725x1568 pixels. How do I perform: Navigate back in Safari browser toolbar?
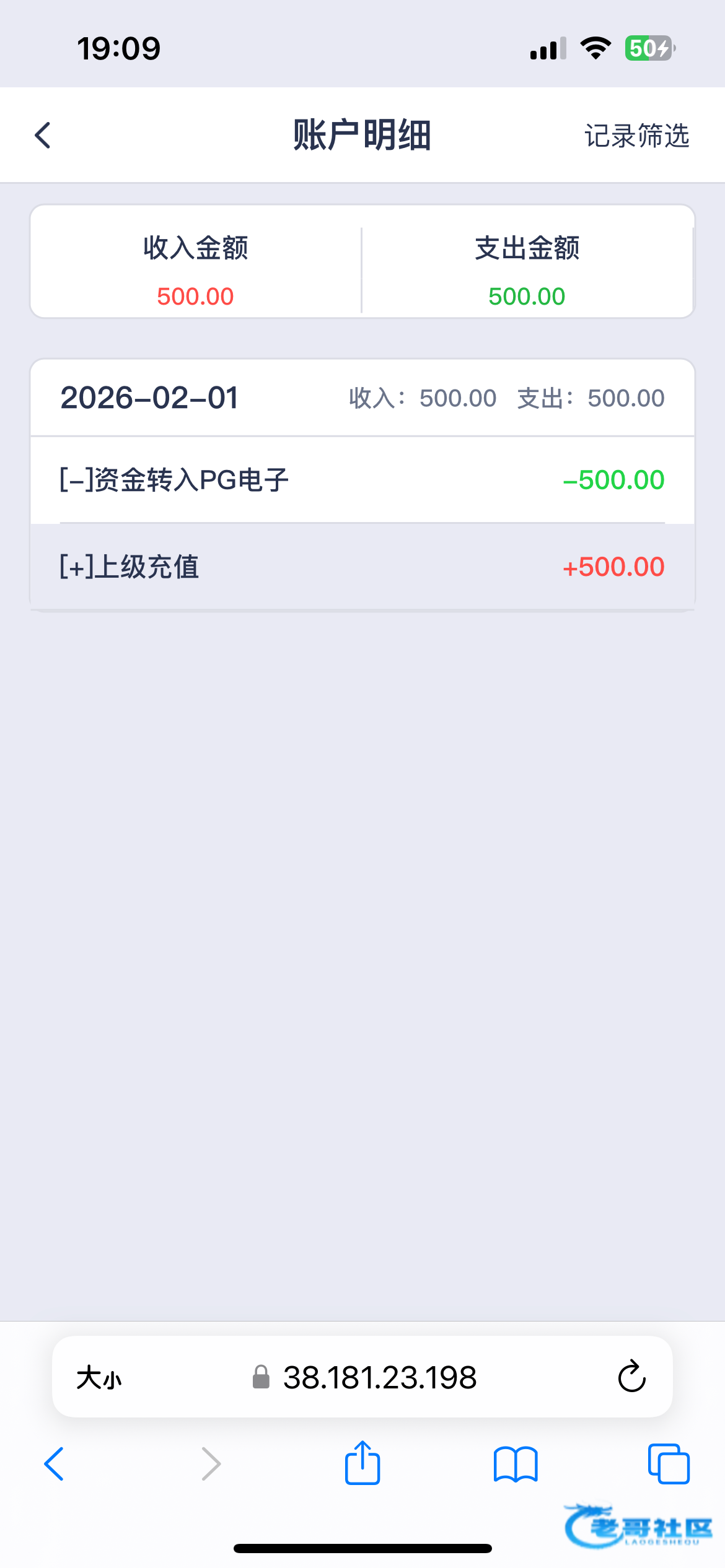(x=55, y=1464)
